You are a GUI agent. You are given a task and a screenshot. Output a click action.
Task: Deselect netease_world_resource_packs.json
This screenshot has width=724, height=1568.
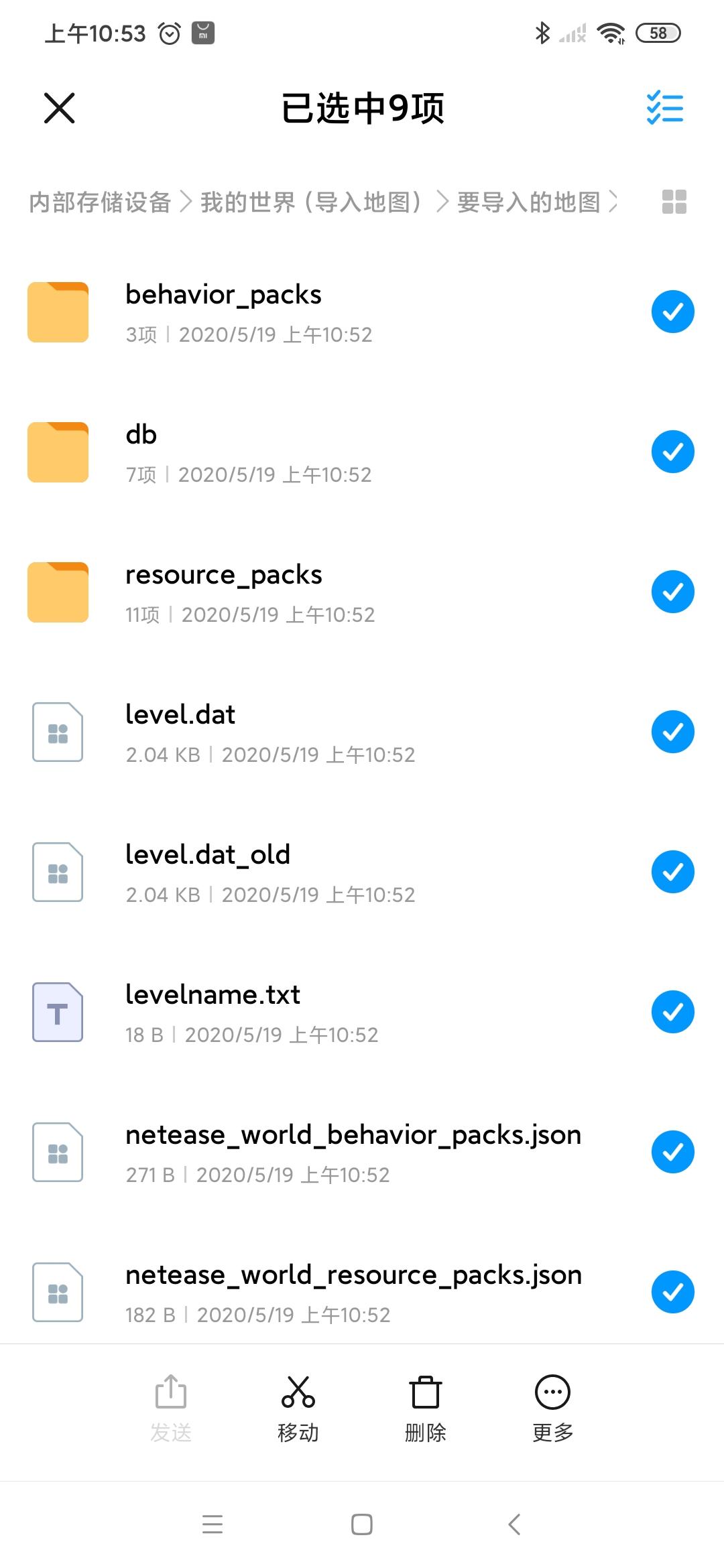(672, 1292)
